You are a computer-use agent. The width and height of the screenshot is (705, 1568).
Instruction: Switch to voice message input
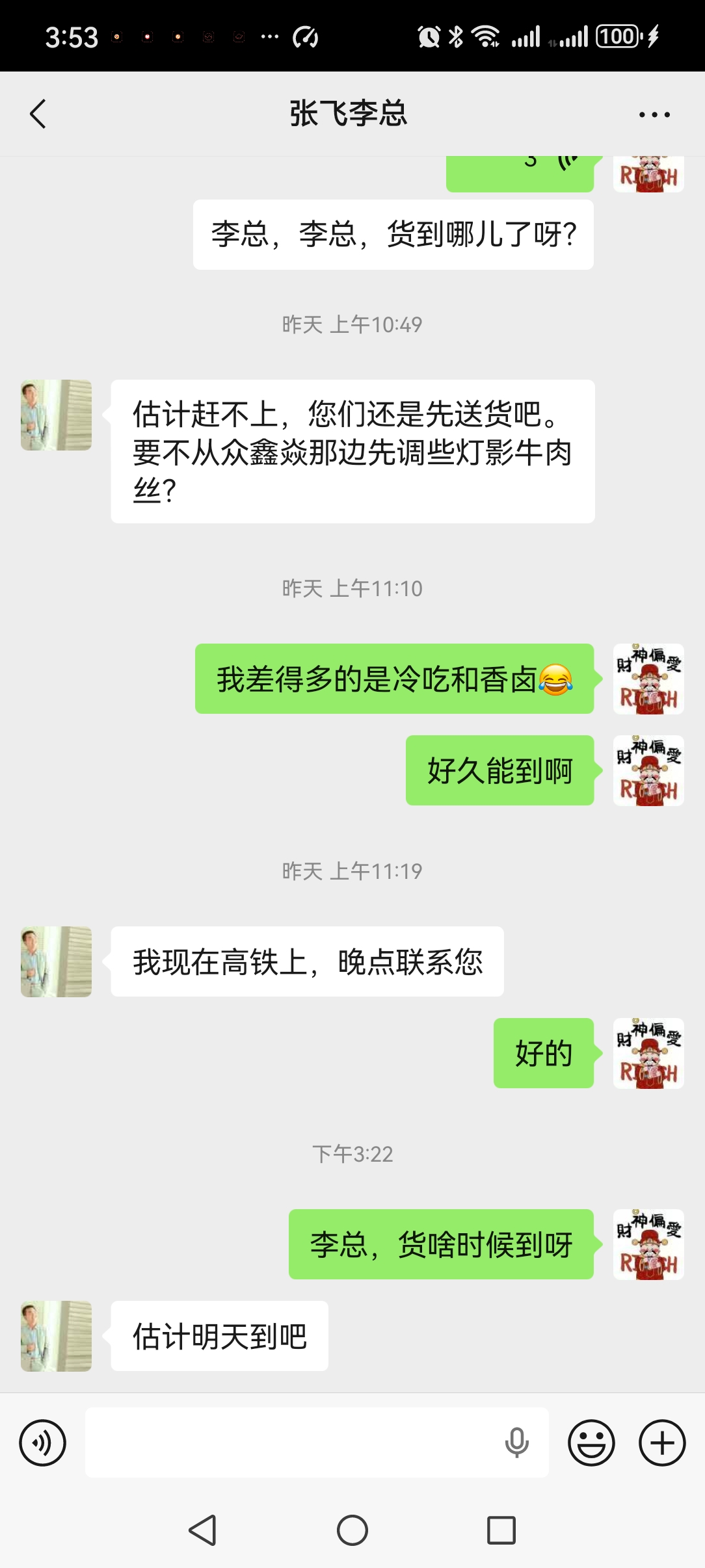point(43,1443)
